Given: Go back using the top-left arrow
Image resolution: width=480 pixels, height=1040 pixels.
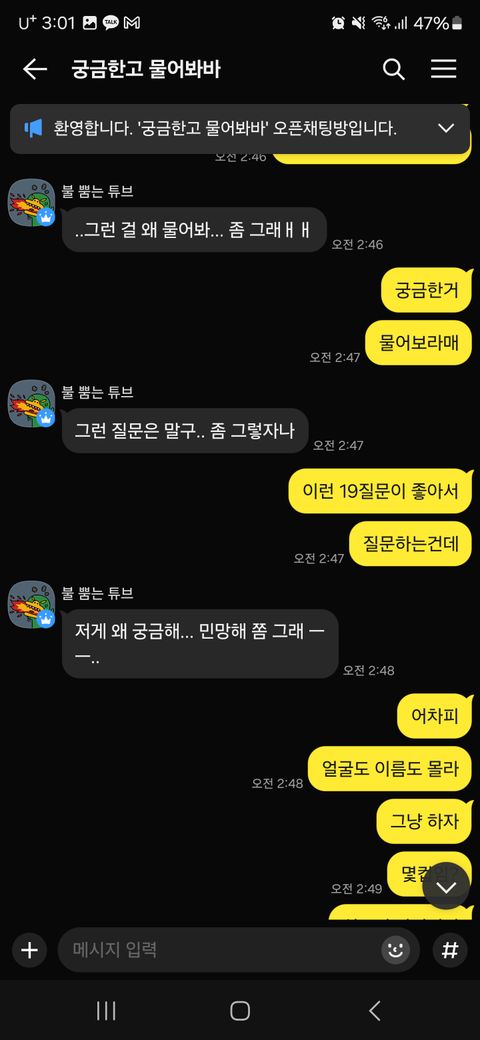Looking at the screenshot, I should coord(34,69).
